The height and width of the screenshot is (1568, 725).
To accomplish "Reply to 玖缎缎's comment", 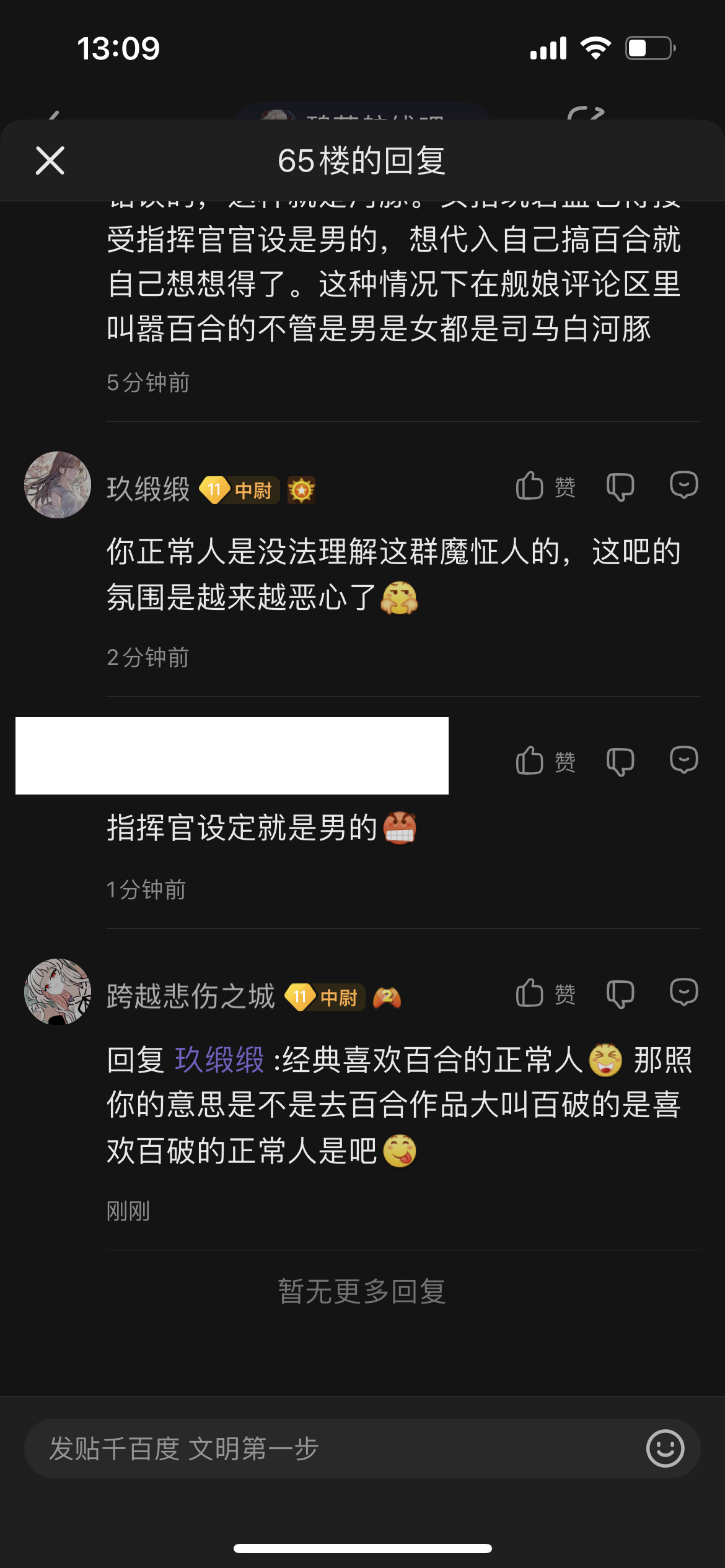I will tap(683, 486).
